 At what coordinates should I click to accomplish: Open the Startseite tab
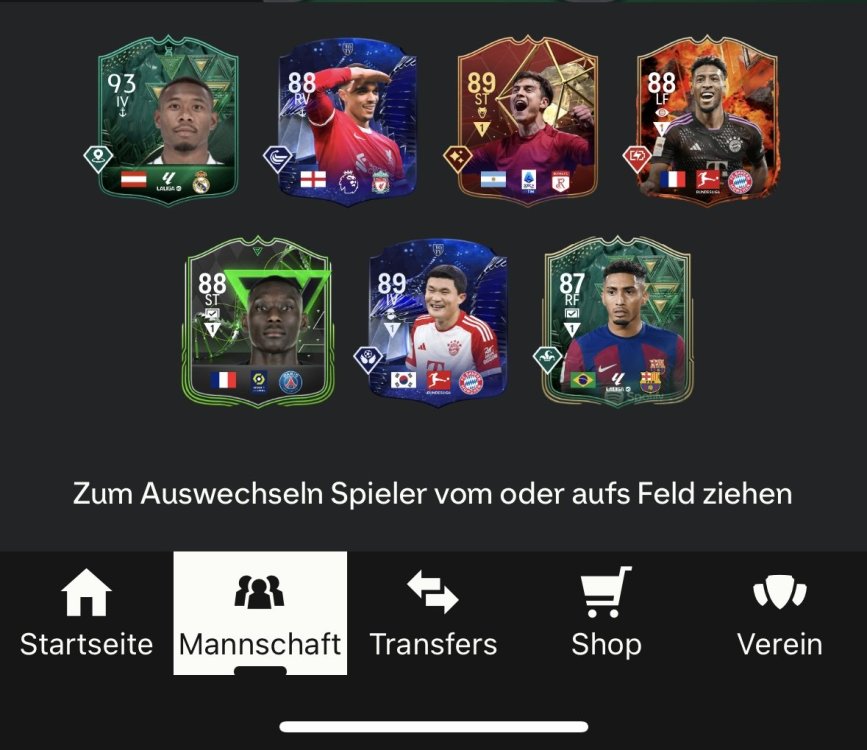tap(86, 613)
